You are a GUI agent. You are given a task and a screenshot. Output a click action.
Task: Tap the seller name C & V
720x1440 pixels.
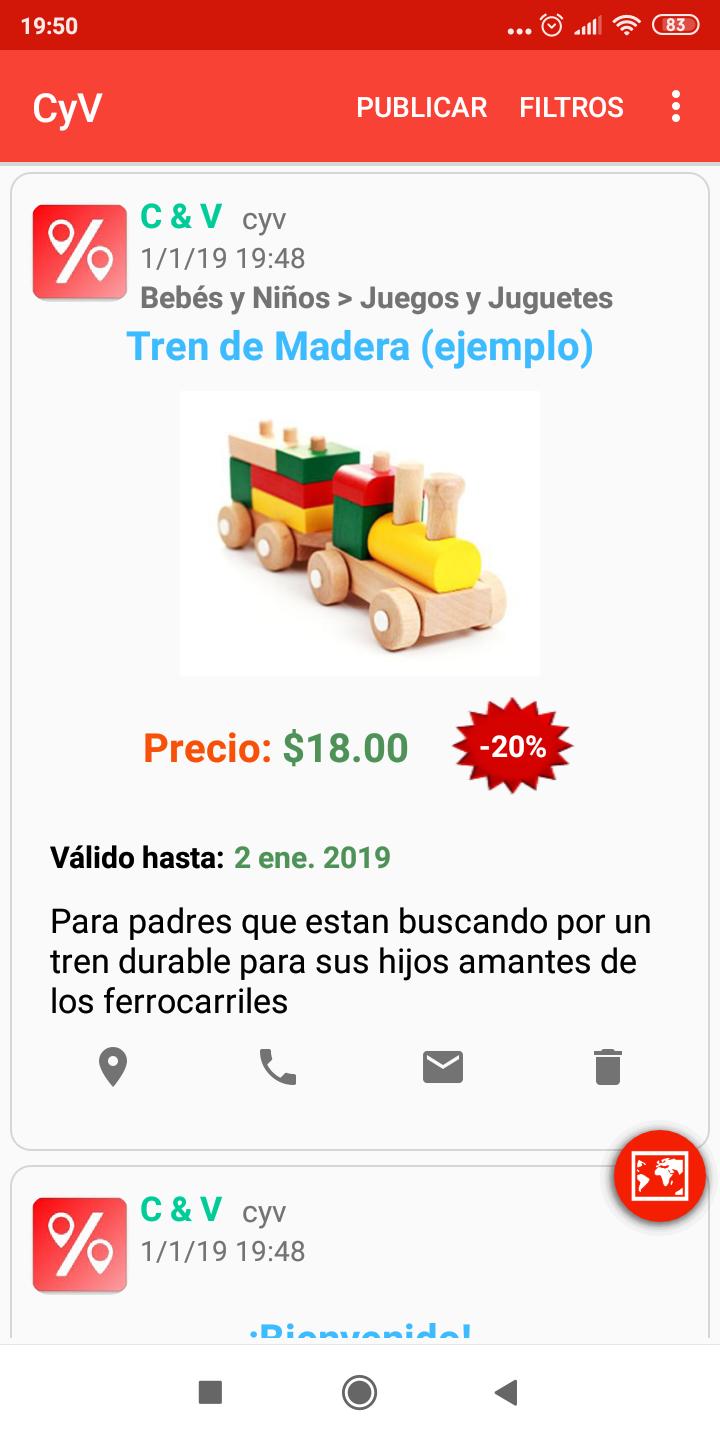(x=178, y=218)
